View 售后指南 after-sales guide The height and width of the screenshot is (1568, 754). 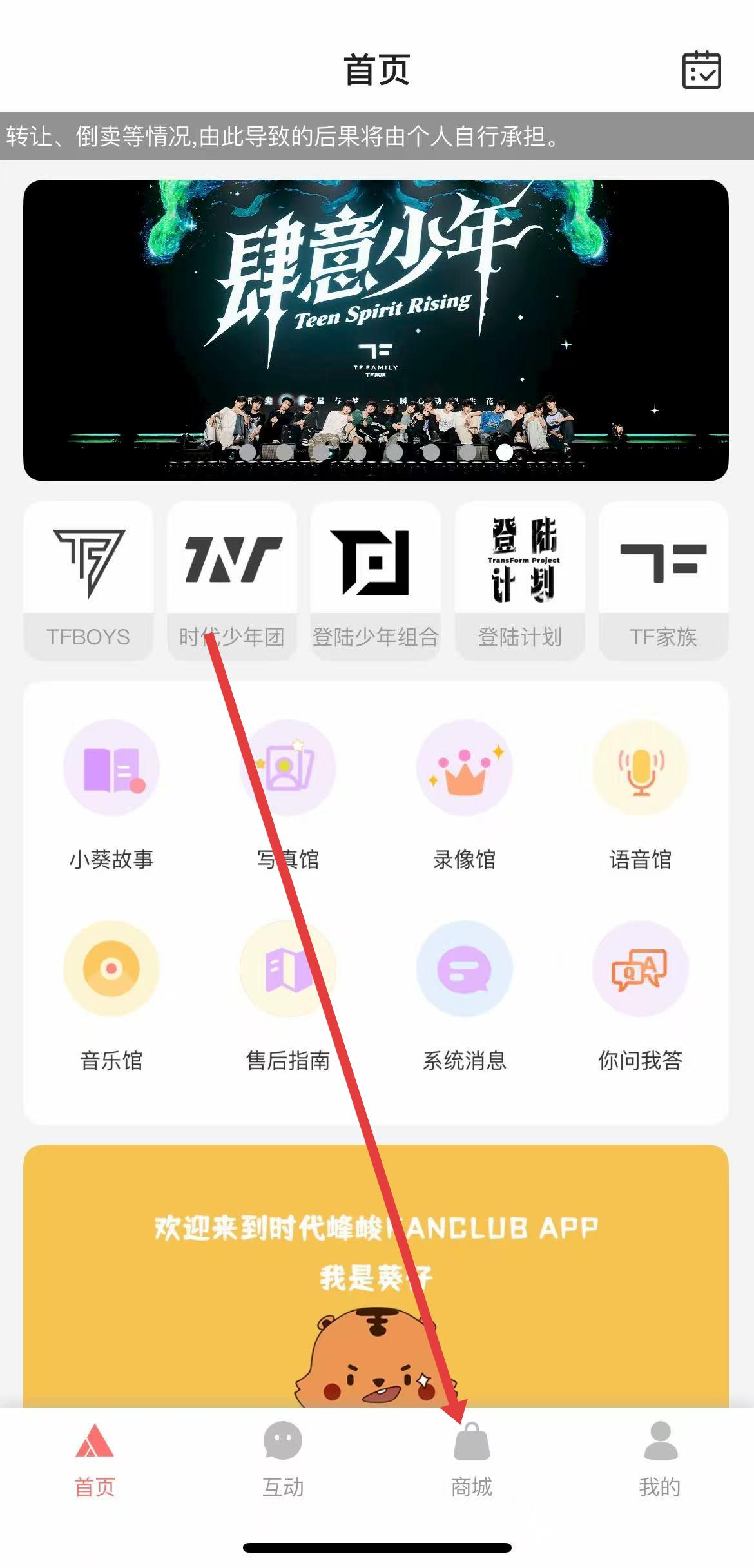pyautogui.click(x=287, y=994)
